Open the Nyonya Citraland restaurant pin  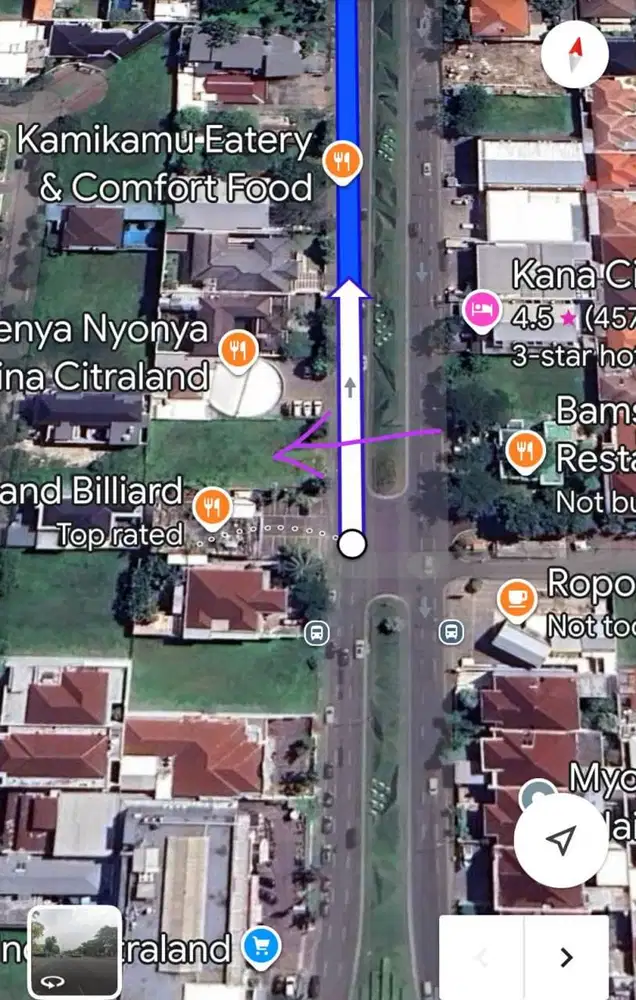tap(237, 348)
